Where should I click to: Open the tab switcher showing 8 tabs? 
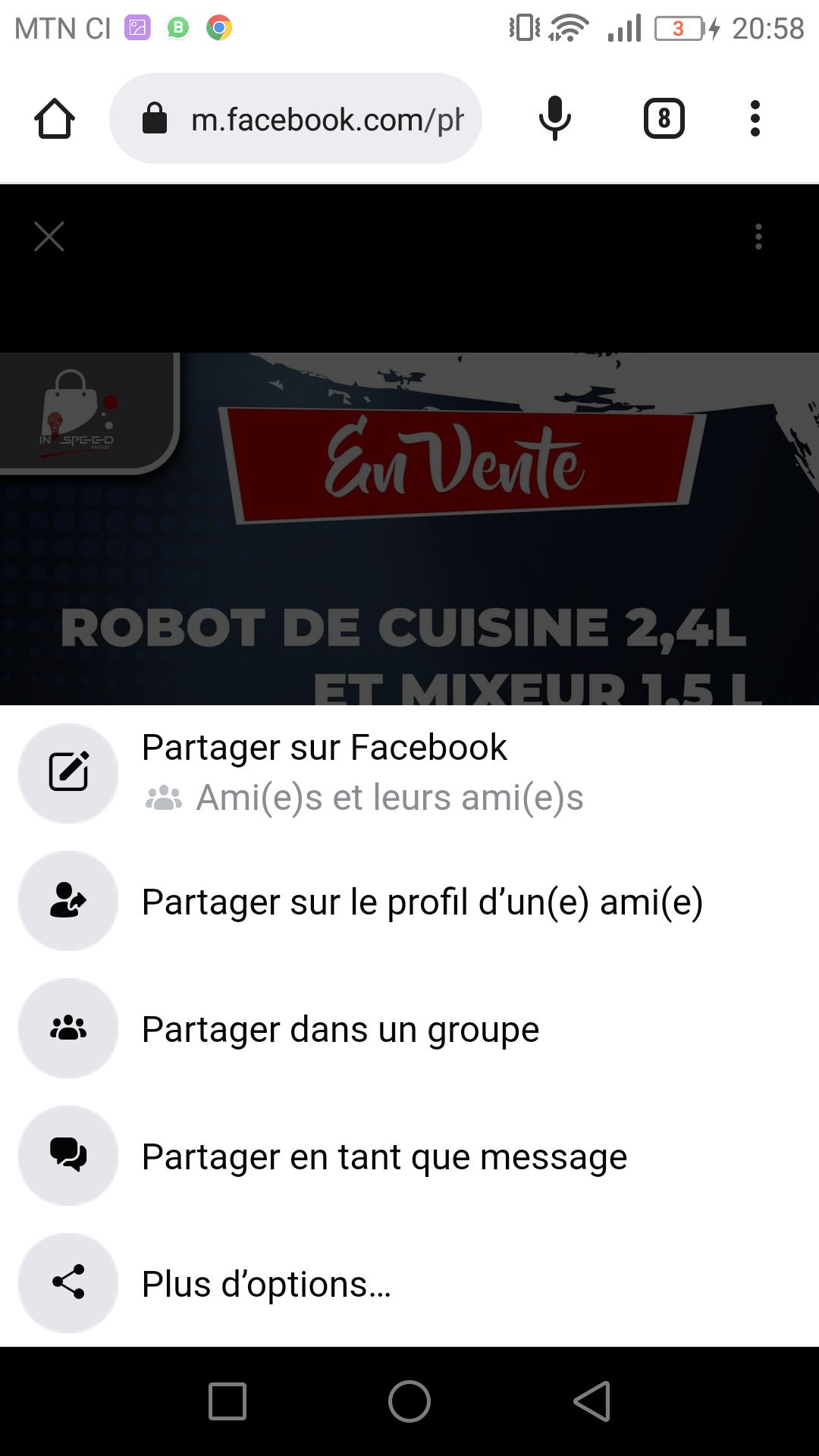pyautogui.click(x=664, y=119)
